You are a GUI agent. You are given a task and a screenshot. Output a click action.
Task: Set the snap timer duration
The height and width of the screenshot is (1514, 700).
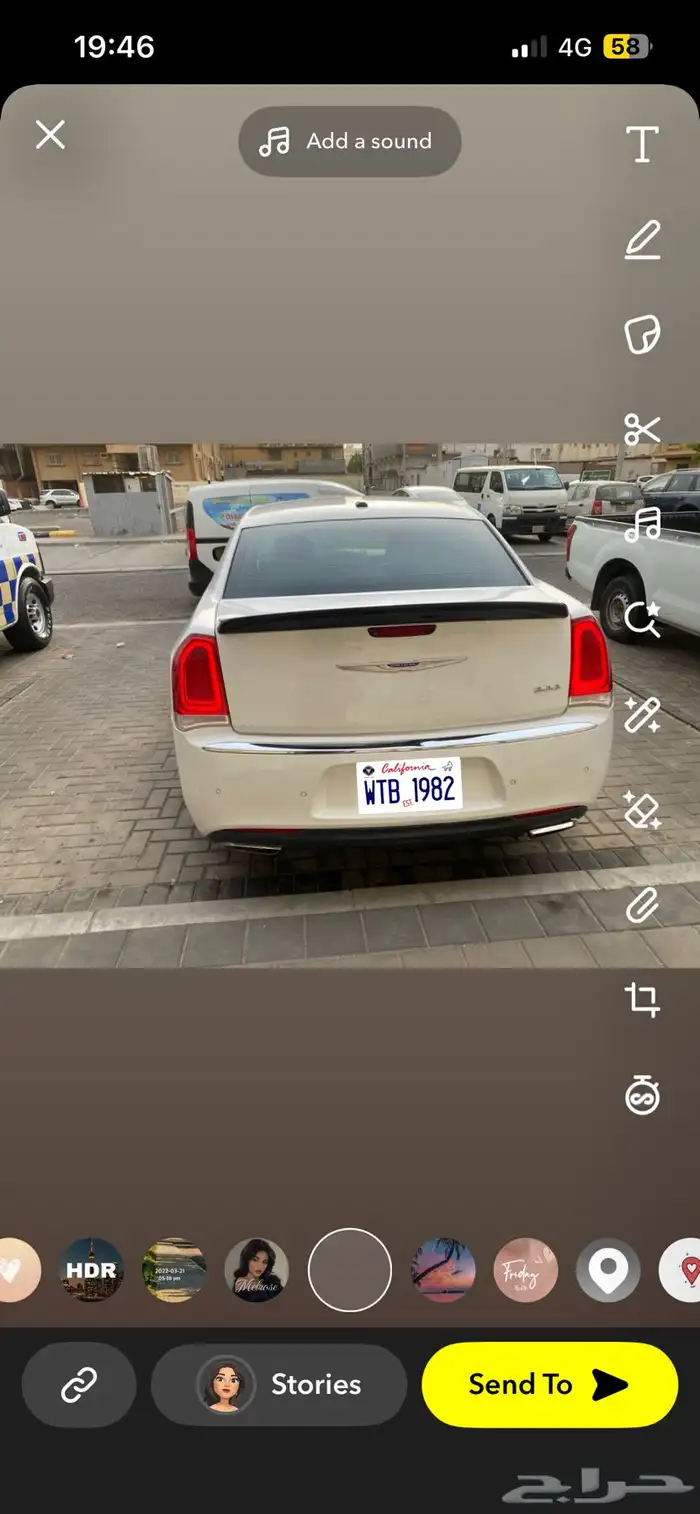[642, 1096]
